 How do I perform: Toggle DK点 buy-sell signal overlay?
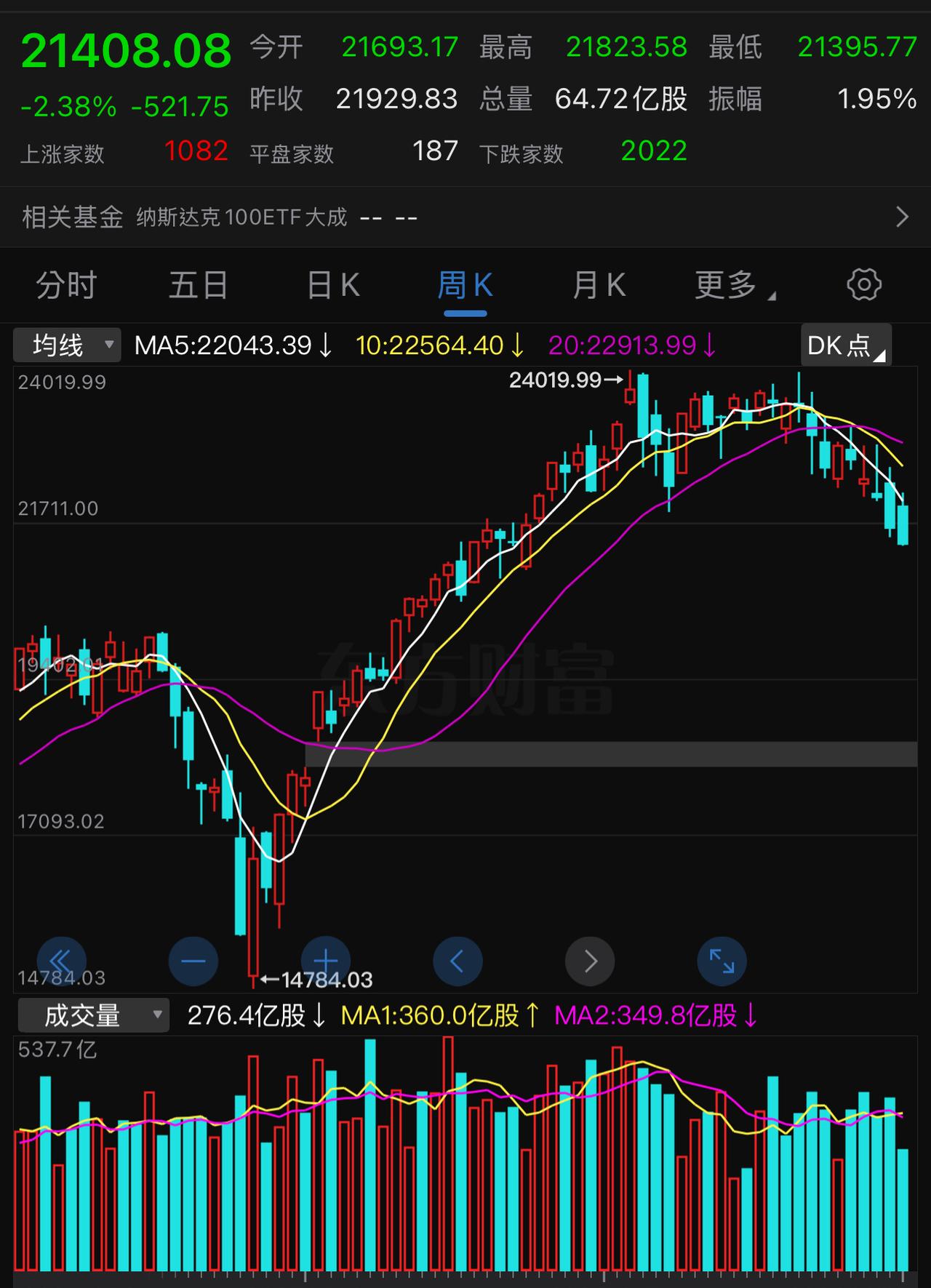844,345
